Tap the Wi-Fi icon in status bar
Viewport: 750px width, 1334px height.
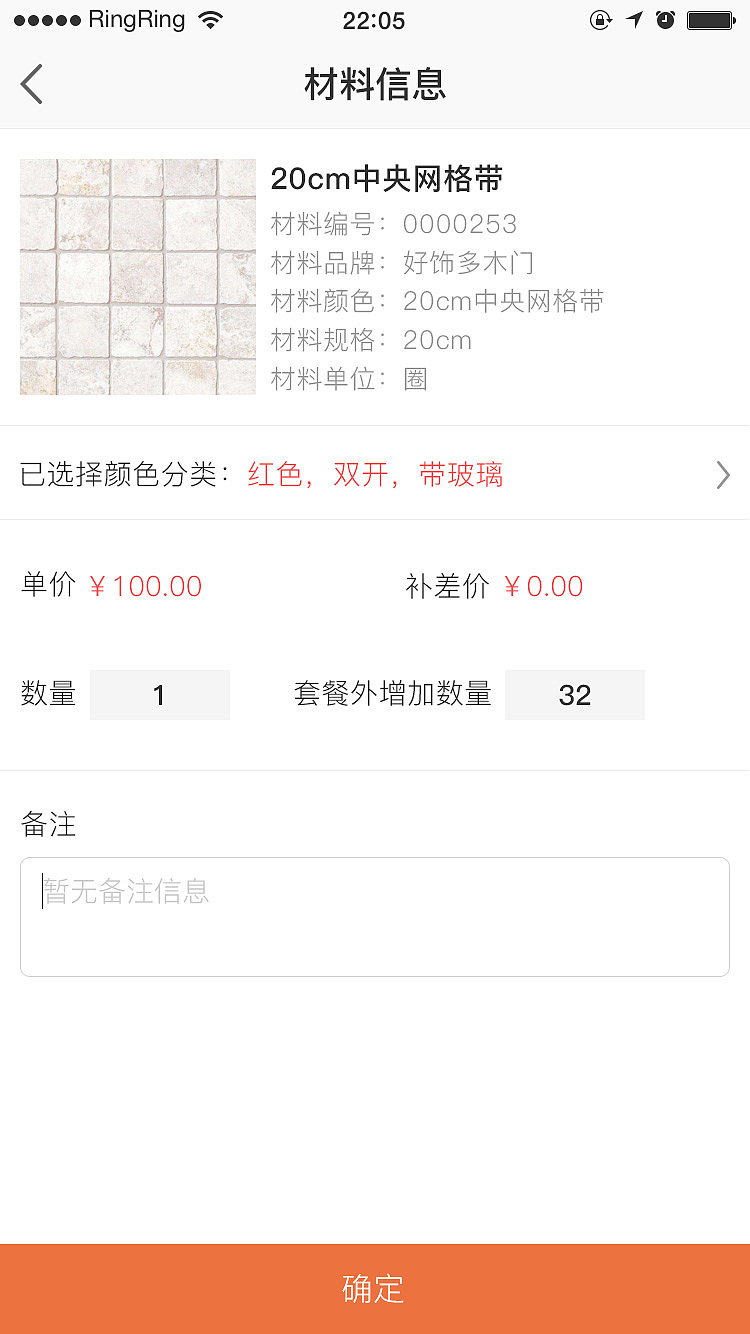pyautogui.click(x=210, y=18)
